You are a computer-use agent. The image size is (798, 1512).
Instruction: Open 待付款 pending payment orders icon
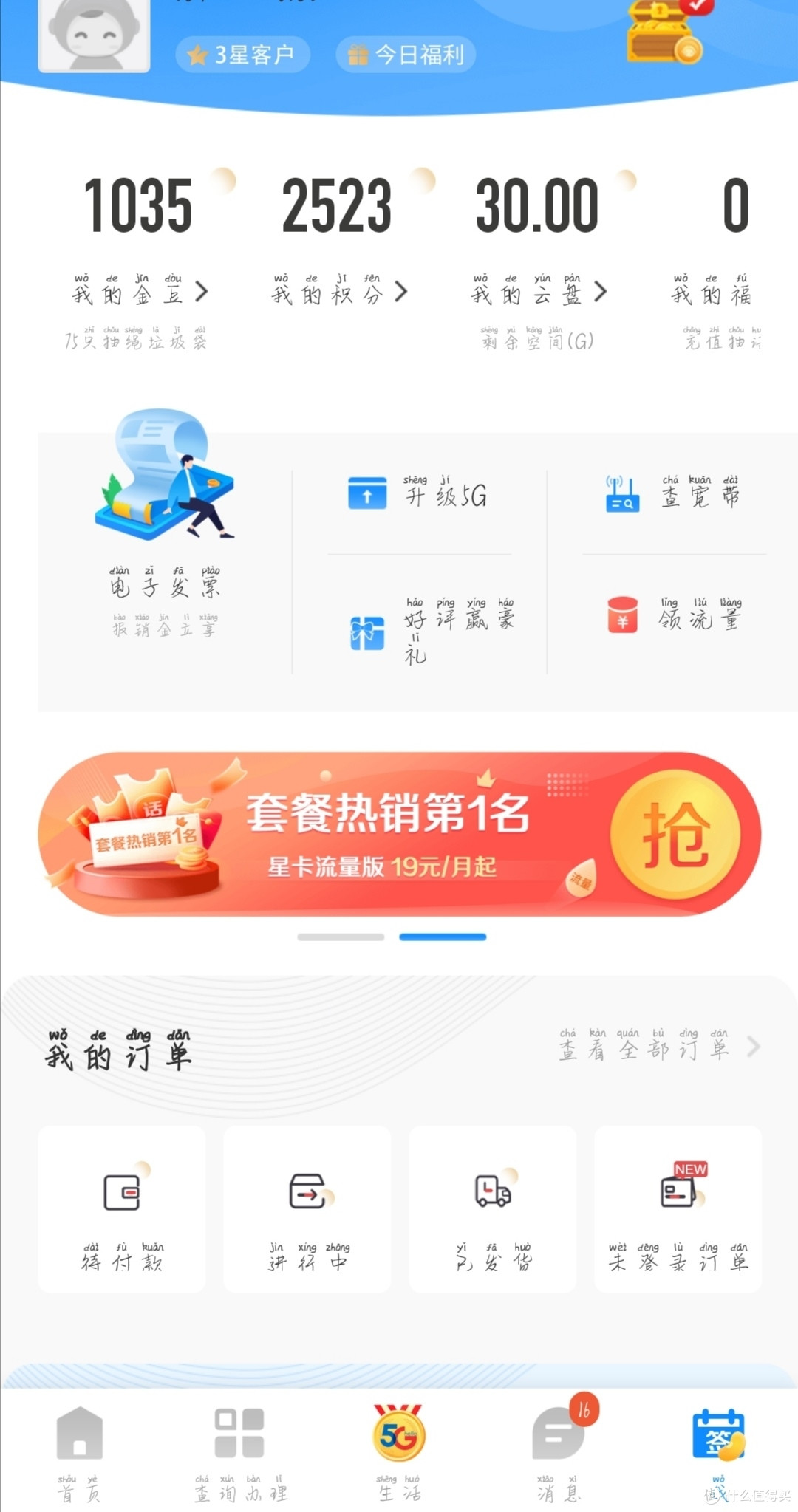[x=122, y=1189]
